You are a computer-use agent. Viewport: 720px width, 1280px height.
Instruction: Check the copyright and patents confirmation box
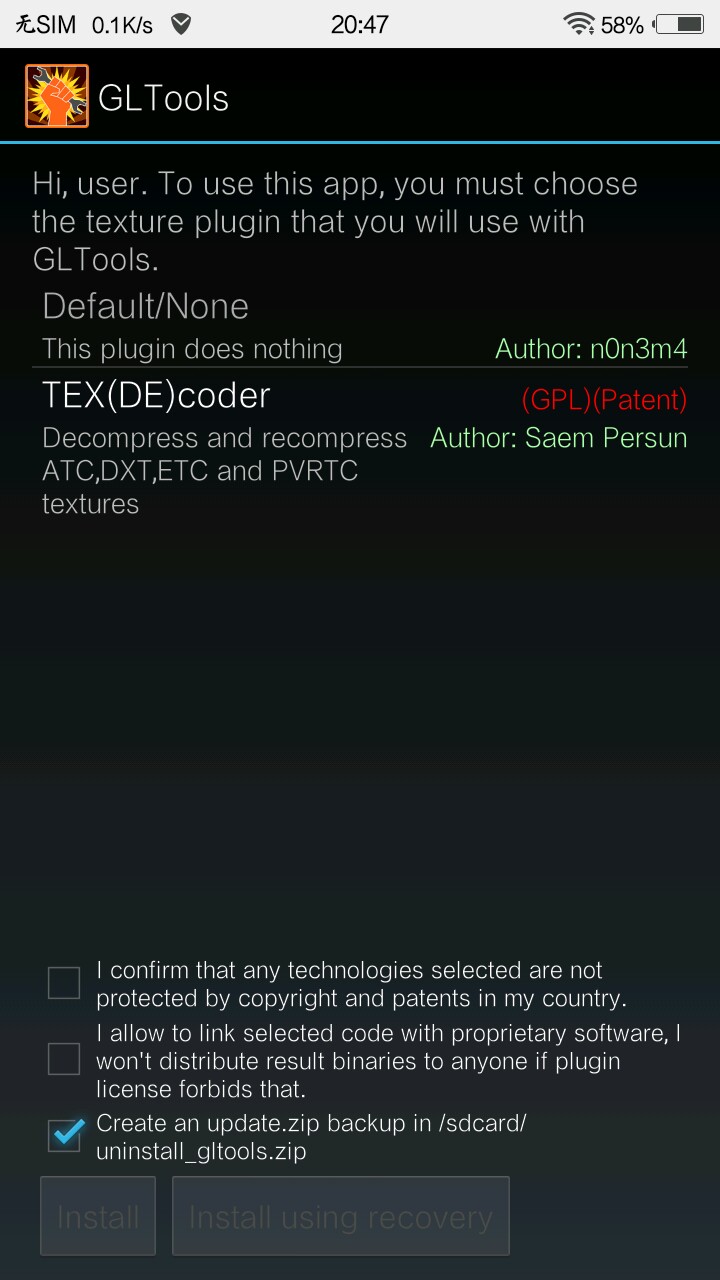(64, 983)
